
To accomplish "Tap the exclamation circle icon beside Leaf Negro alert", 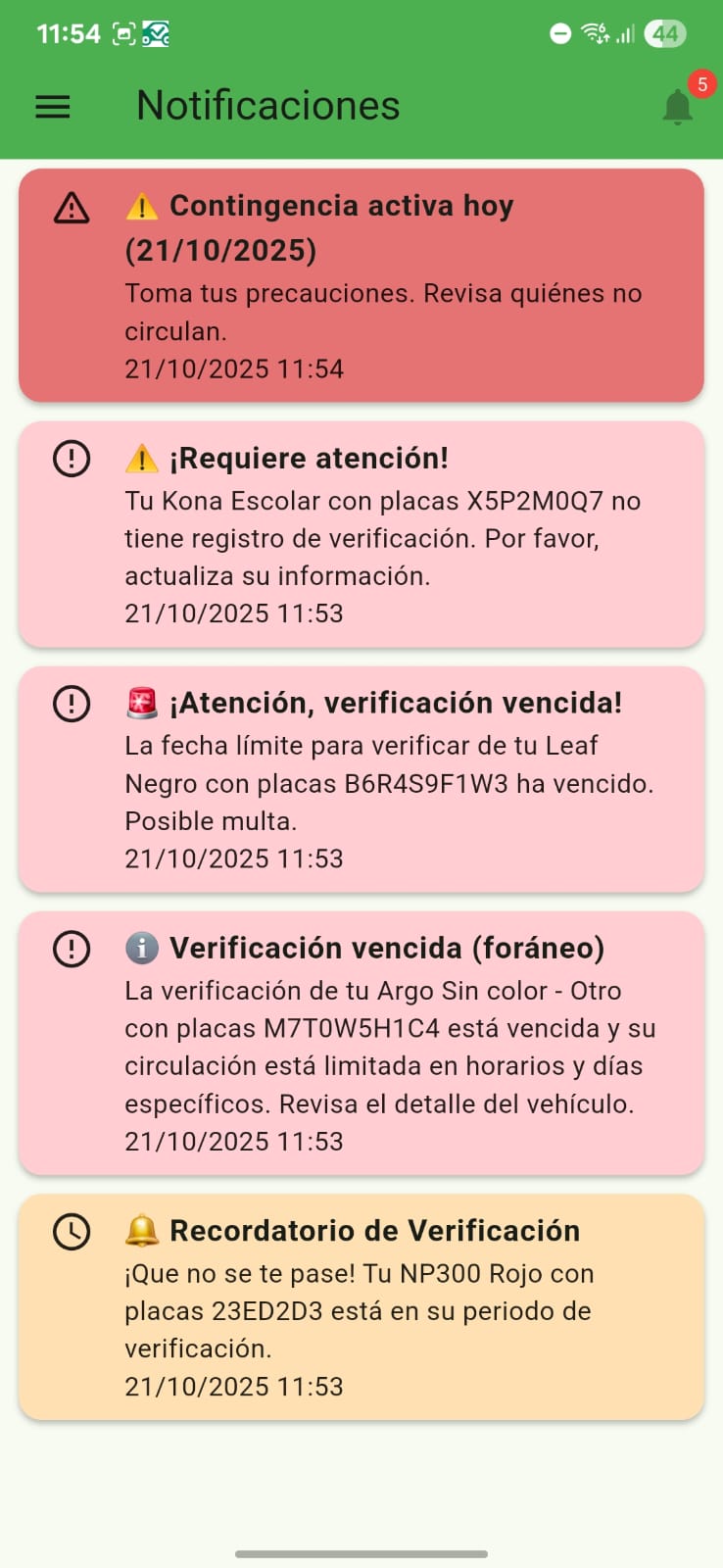I will click(70, 703).
